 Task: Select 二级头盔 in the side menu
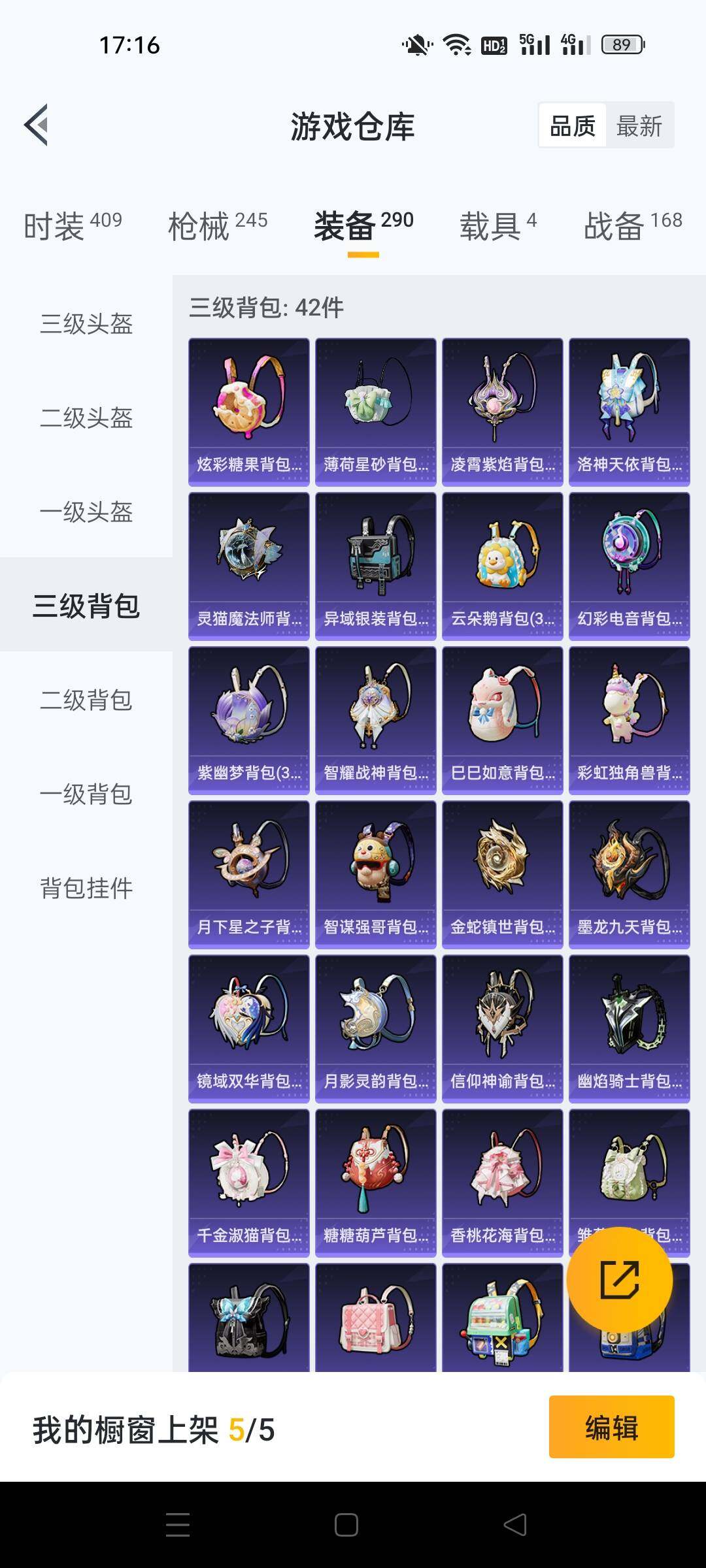[x=86, y=418]
